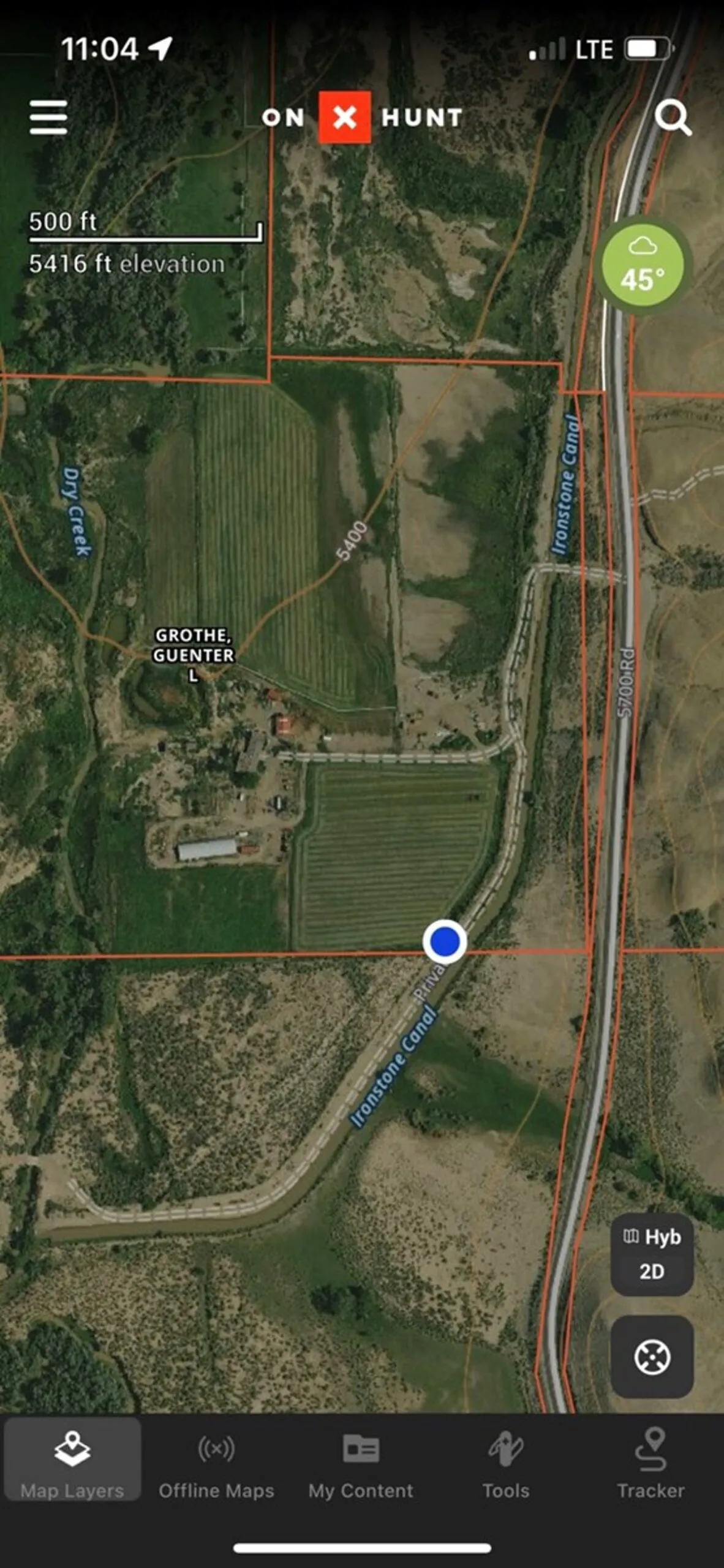The height and width of the screenshot is (1568, 724).
Task: Switch to the Tracker tab
Action: click(x=650, y=1463)
